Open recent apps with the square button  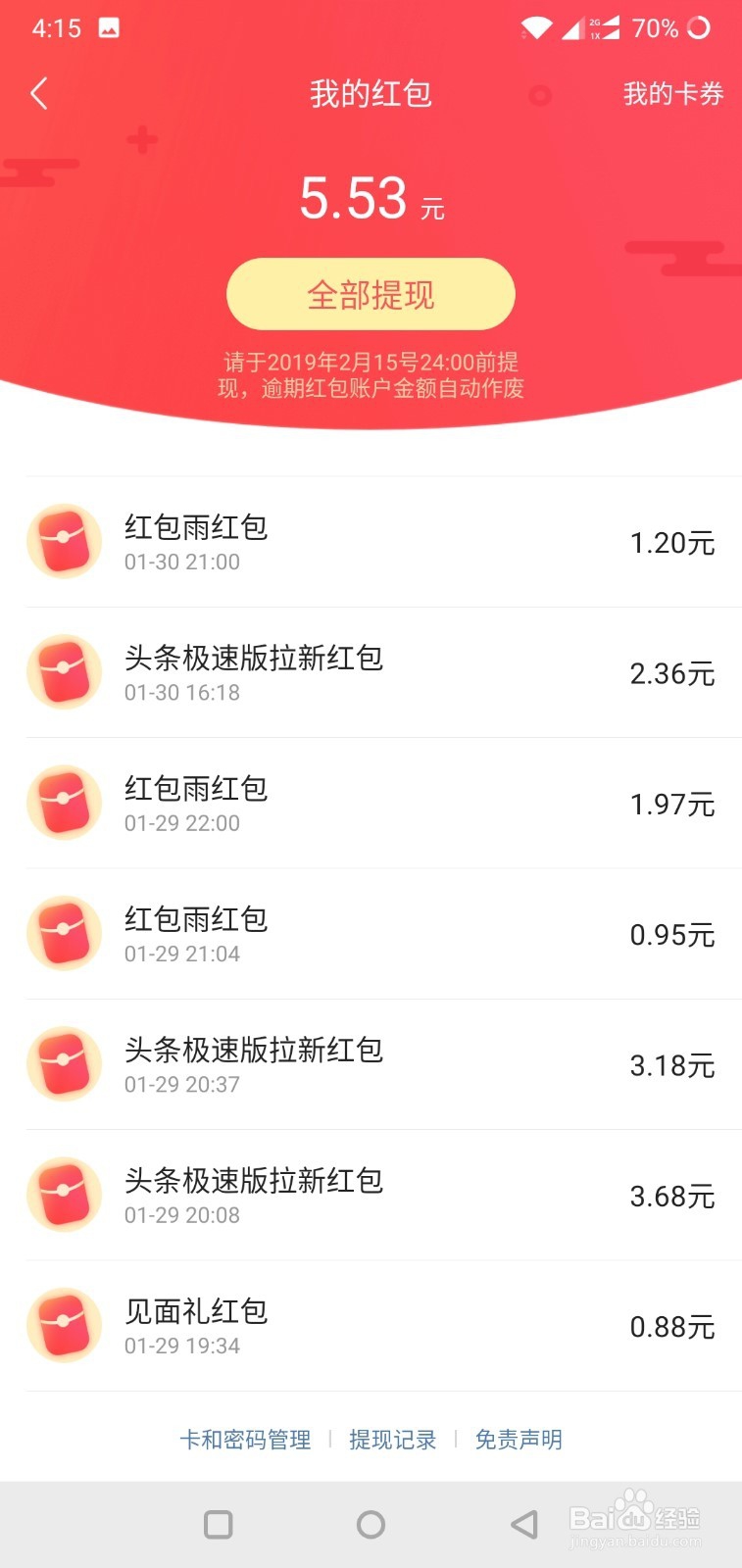(218, 1524)
